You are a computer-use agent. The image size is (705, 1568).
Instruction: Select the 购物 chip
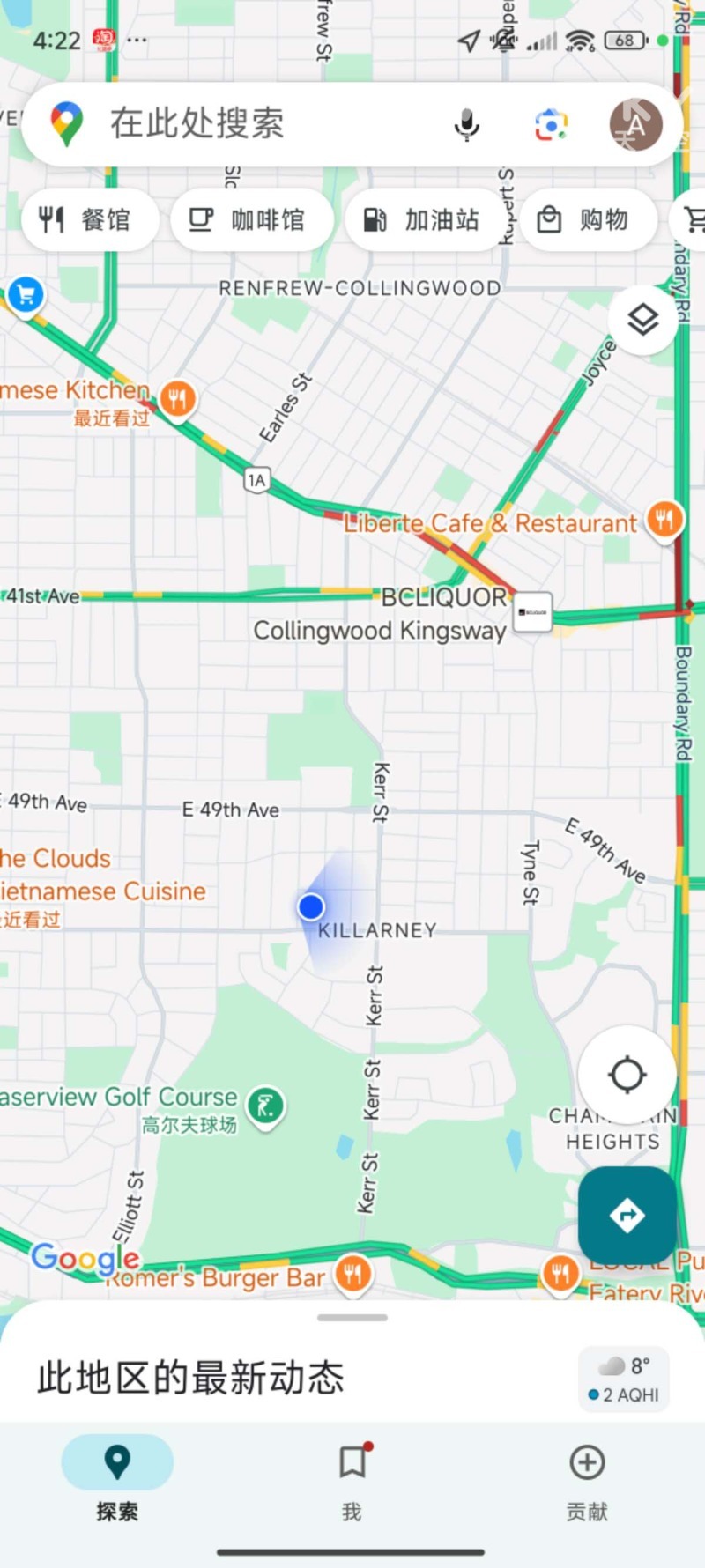586,219
